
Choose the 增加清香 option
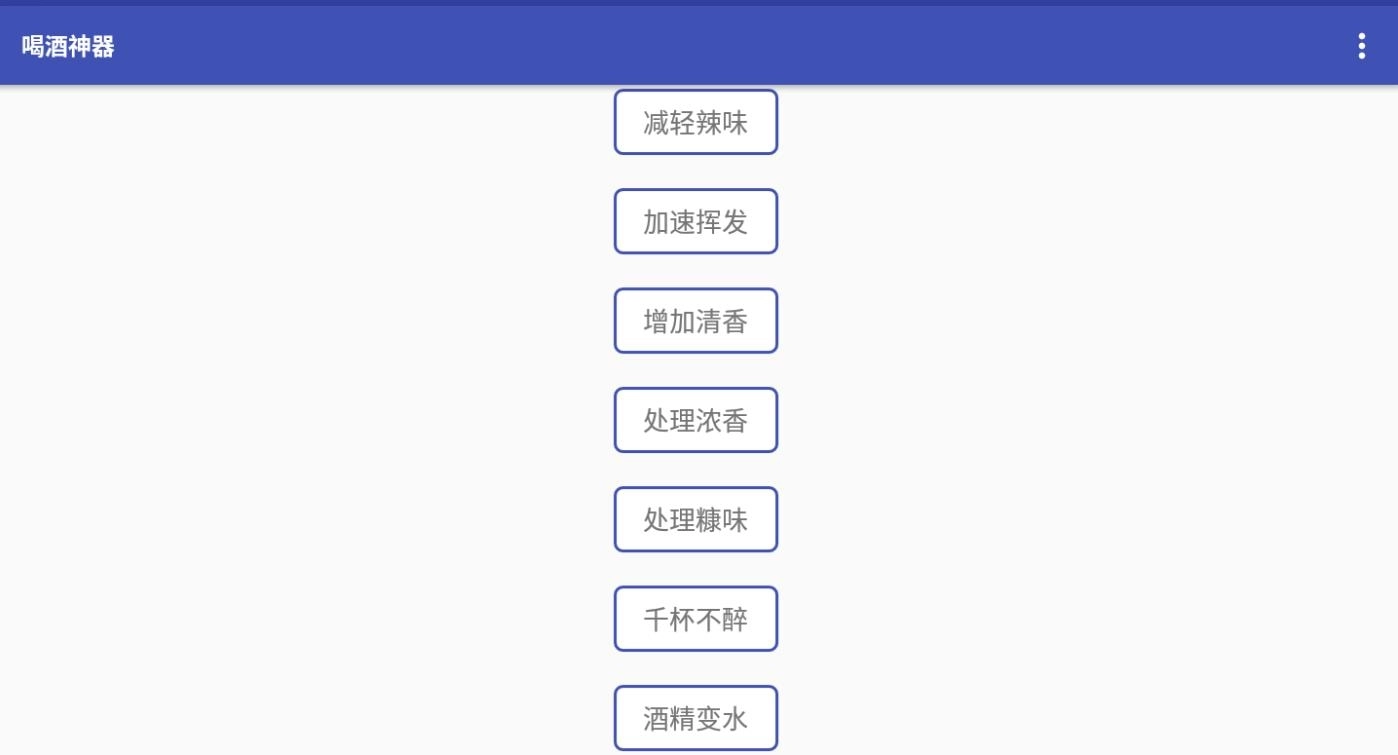tap(695, 321)
